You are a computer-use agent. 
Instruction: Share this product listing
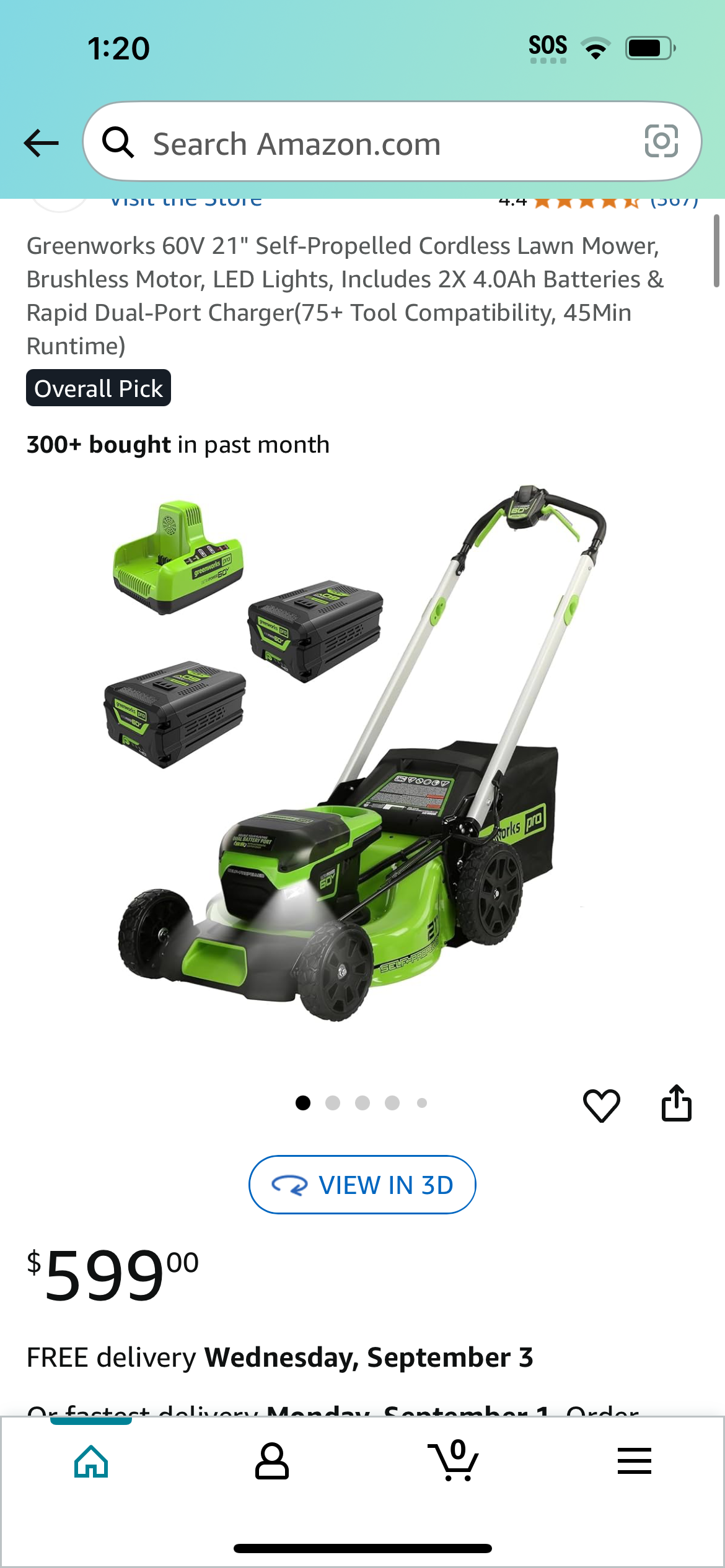(676, 1103)
